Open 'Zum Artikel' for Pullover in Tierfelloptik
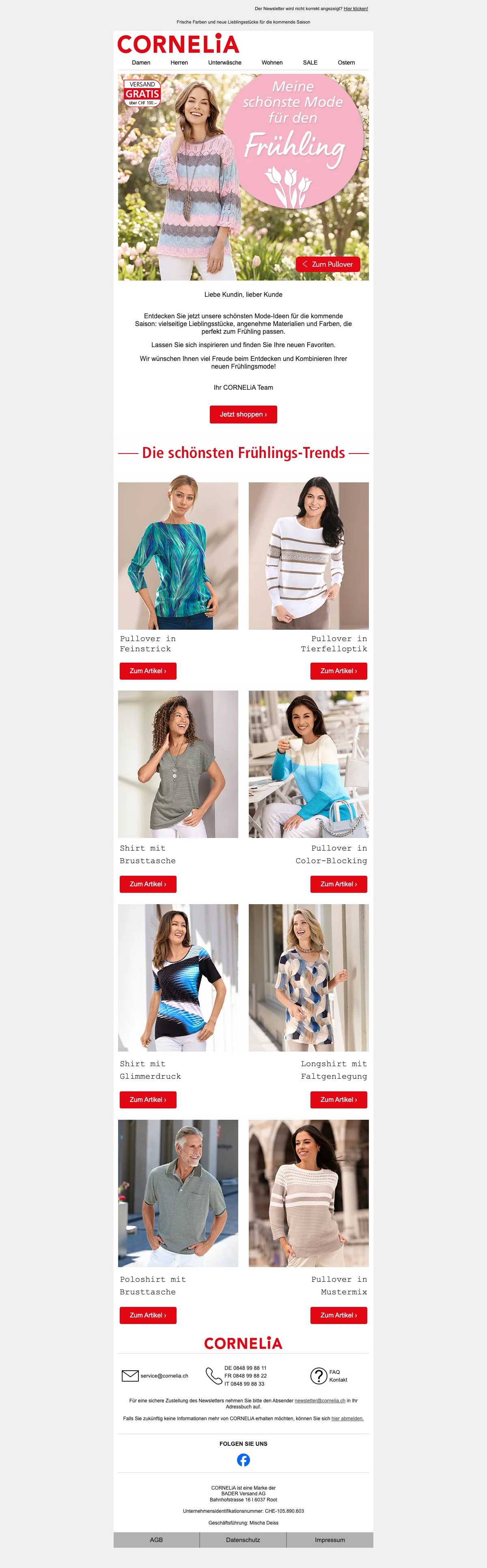 [338, 671]
